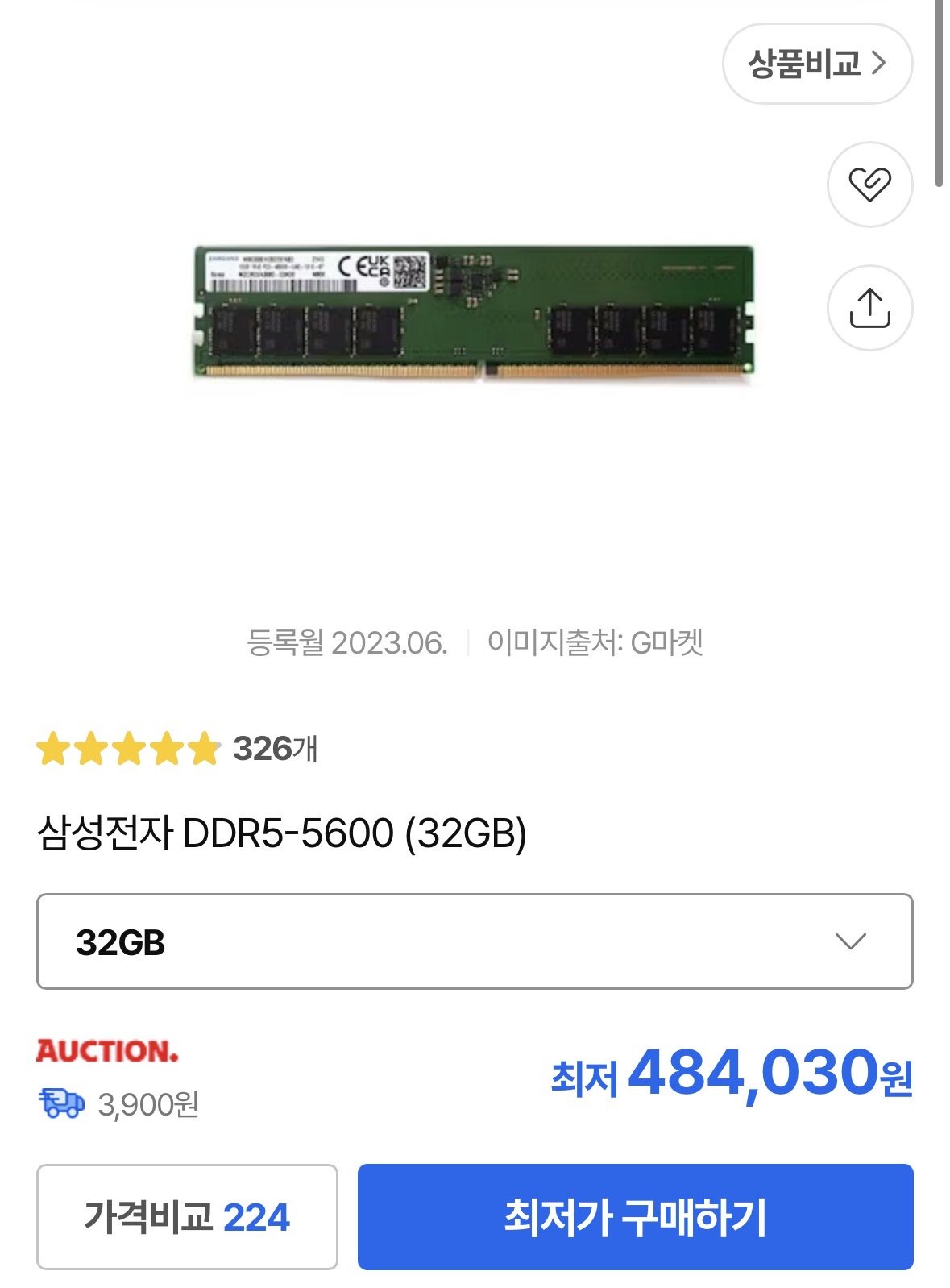
Task: View the Samsung DDR5 RAM product image
Action: 475,313
